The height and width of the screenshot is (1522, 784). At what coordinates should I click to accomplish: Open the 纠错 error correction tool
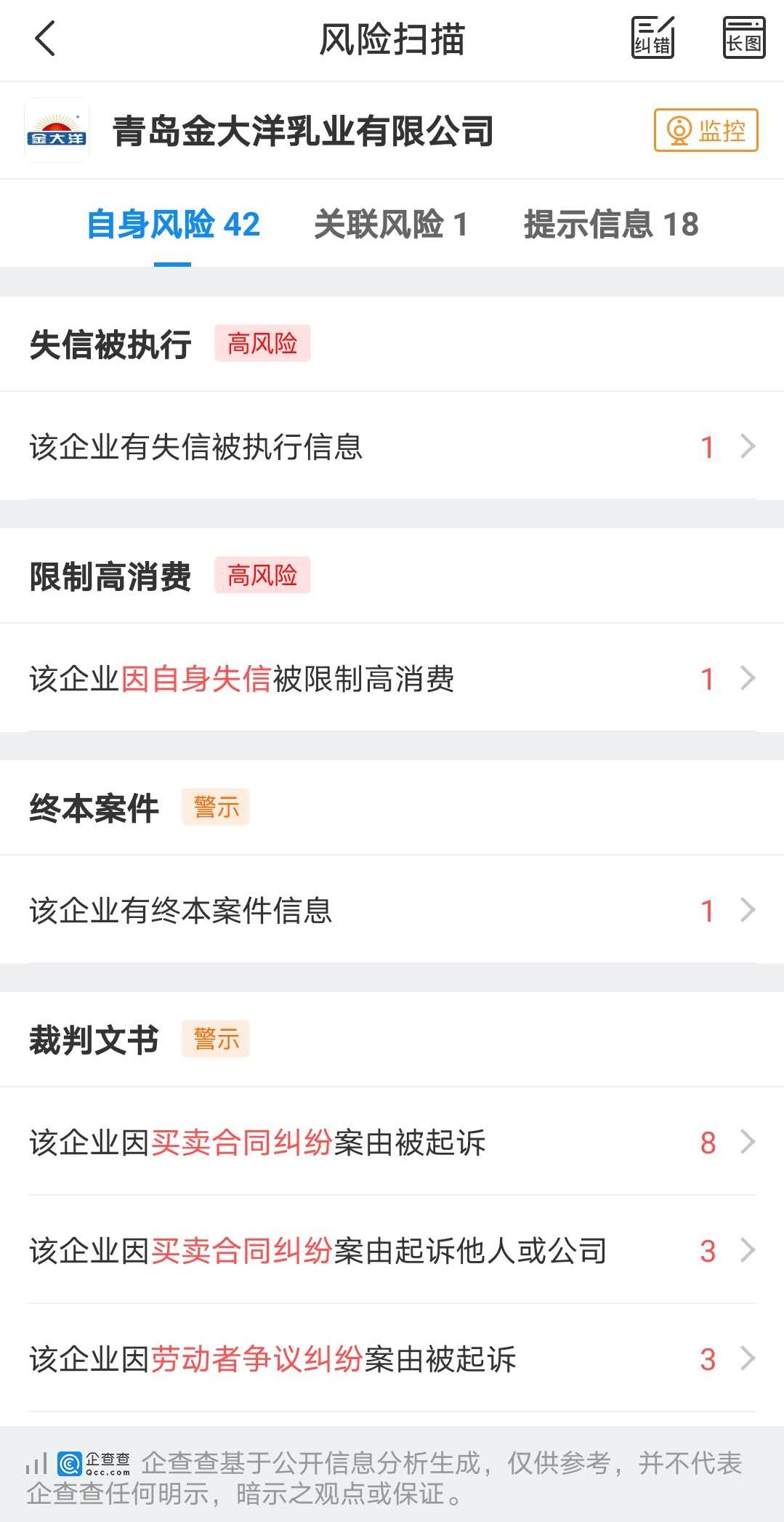coord(653,38)
